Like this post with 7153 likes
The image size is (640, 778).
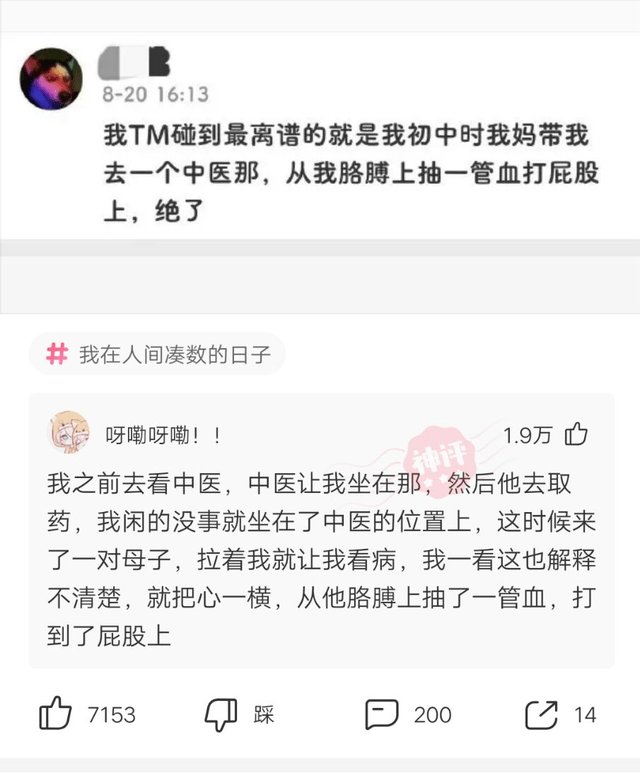pyautogui.click(x=56, y=714)
